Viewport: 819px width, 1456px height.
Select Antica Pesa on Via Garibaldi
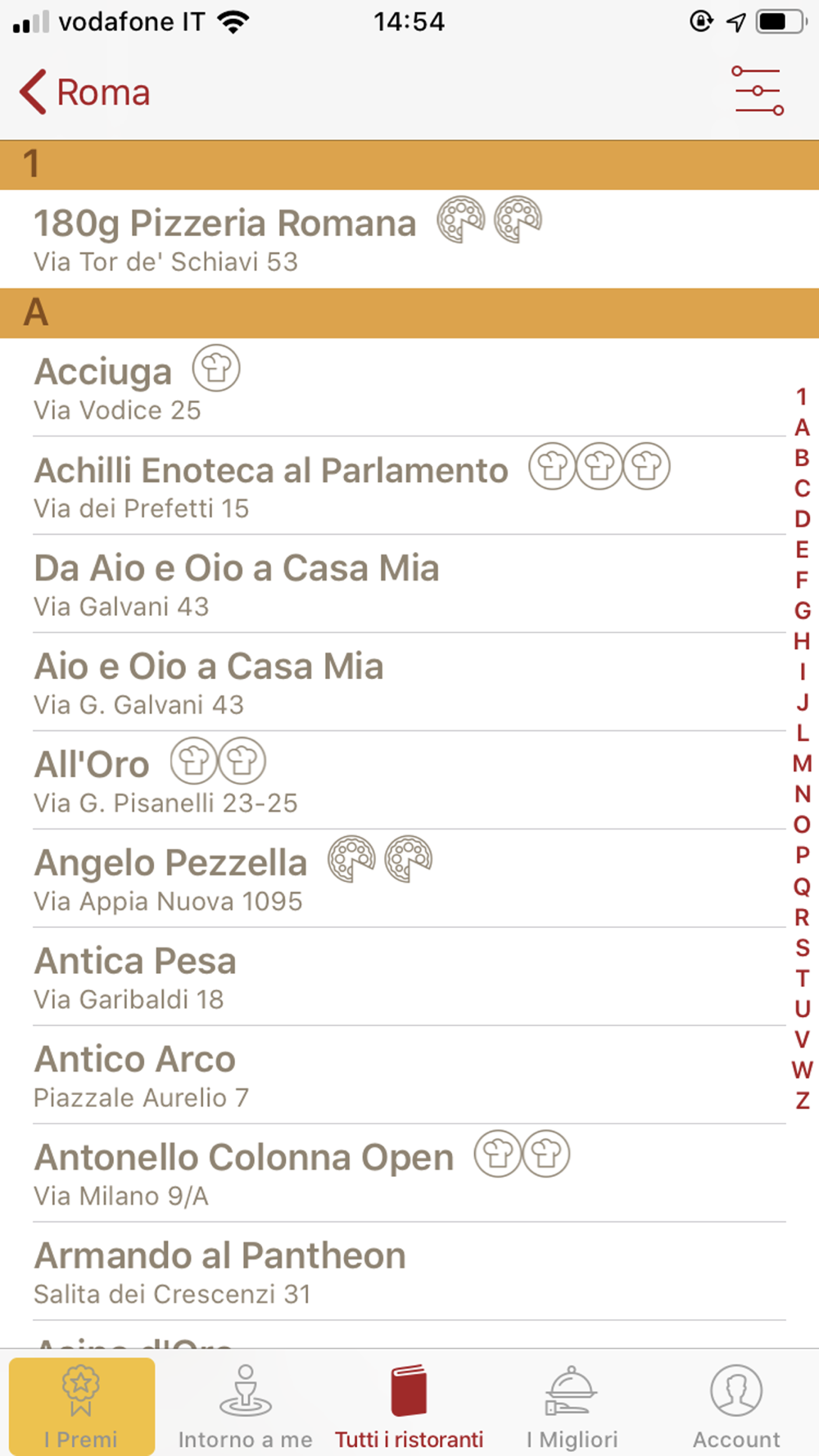(409, 977)
